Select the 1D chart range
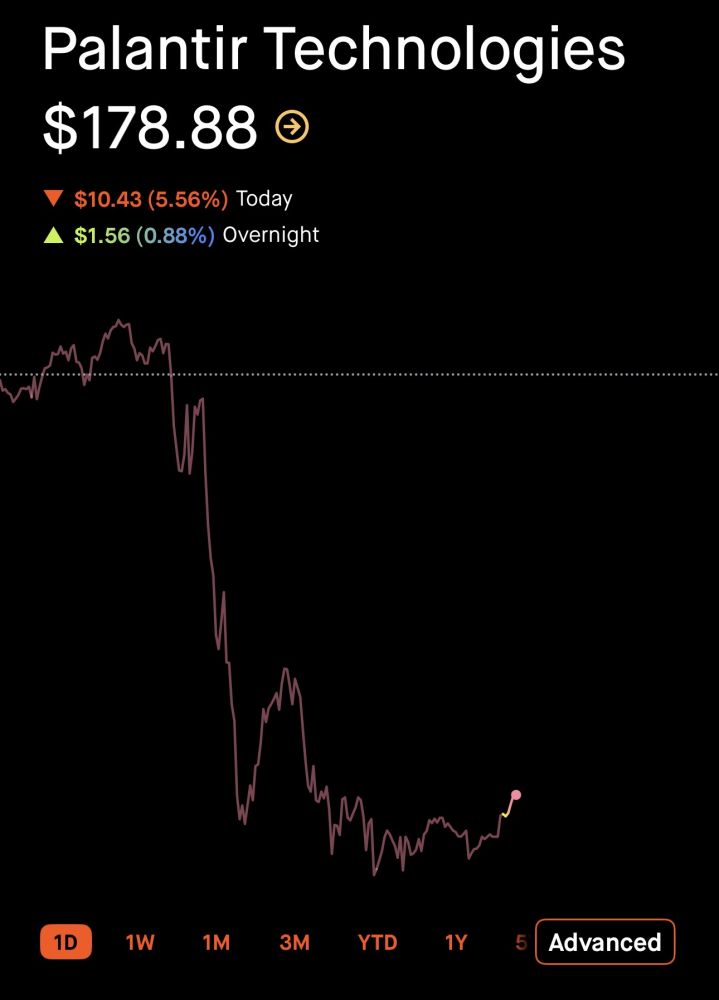Viewport: 719px width, 1000px height. (65, 942)
